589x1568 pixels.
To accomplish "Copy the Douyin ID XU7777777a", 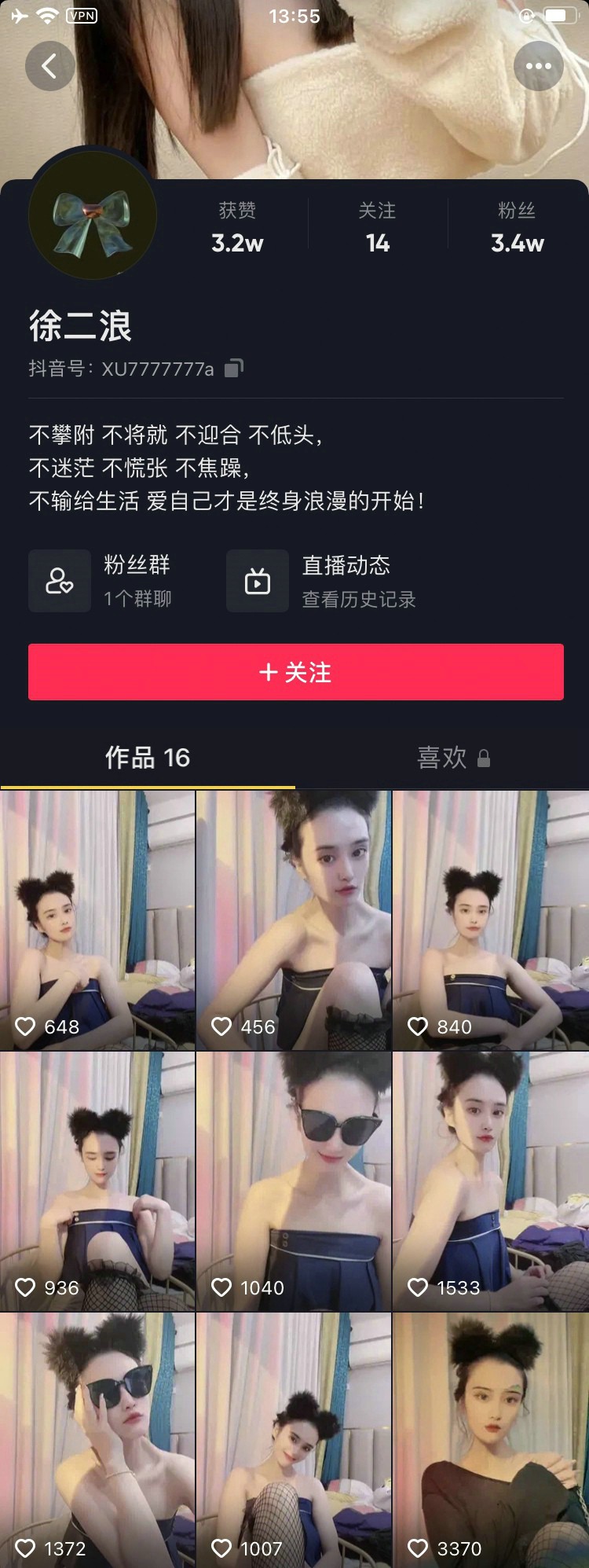I will pos(234,368).
